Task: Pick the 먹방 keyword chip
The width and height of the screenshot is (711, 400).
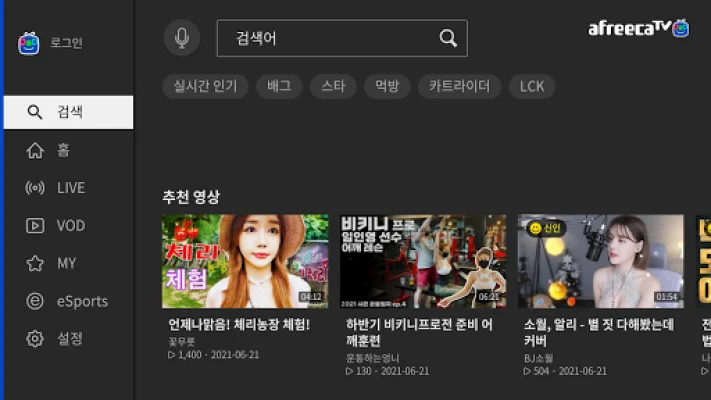Action: tap(387, 86)
